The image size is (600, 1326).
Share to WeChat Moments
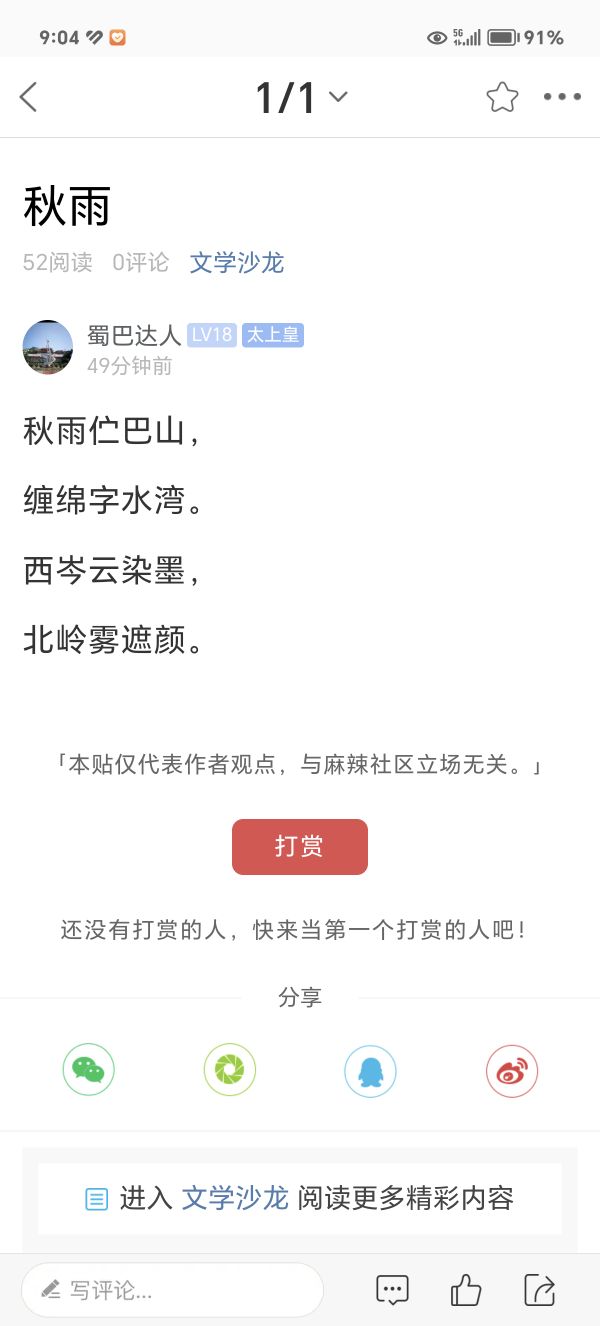230,1070
